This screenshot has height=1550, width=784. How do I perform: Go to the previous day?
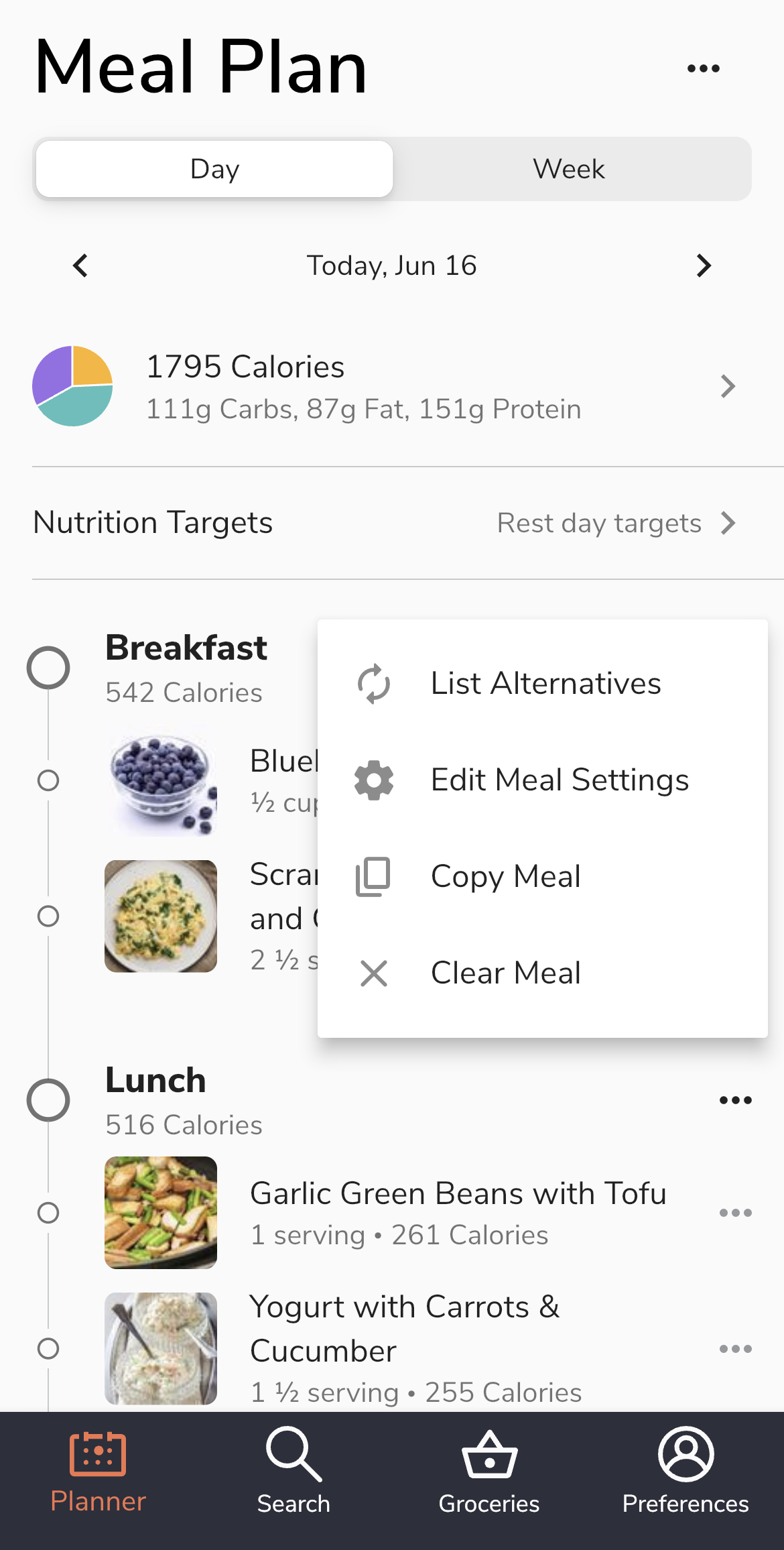click(81, 265)
